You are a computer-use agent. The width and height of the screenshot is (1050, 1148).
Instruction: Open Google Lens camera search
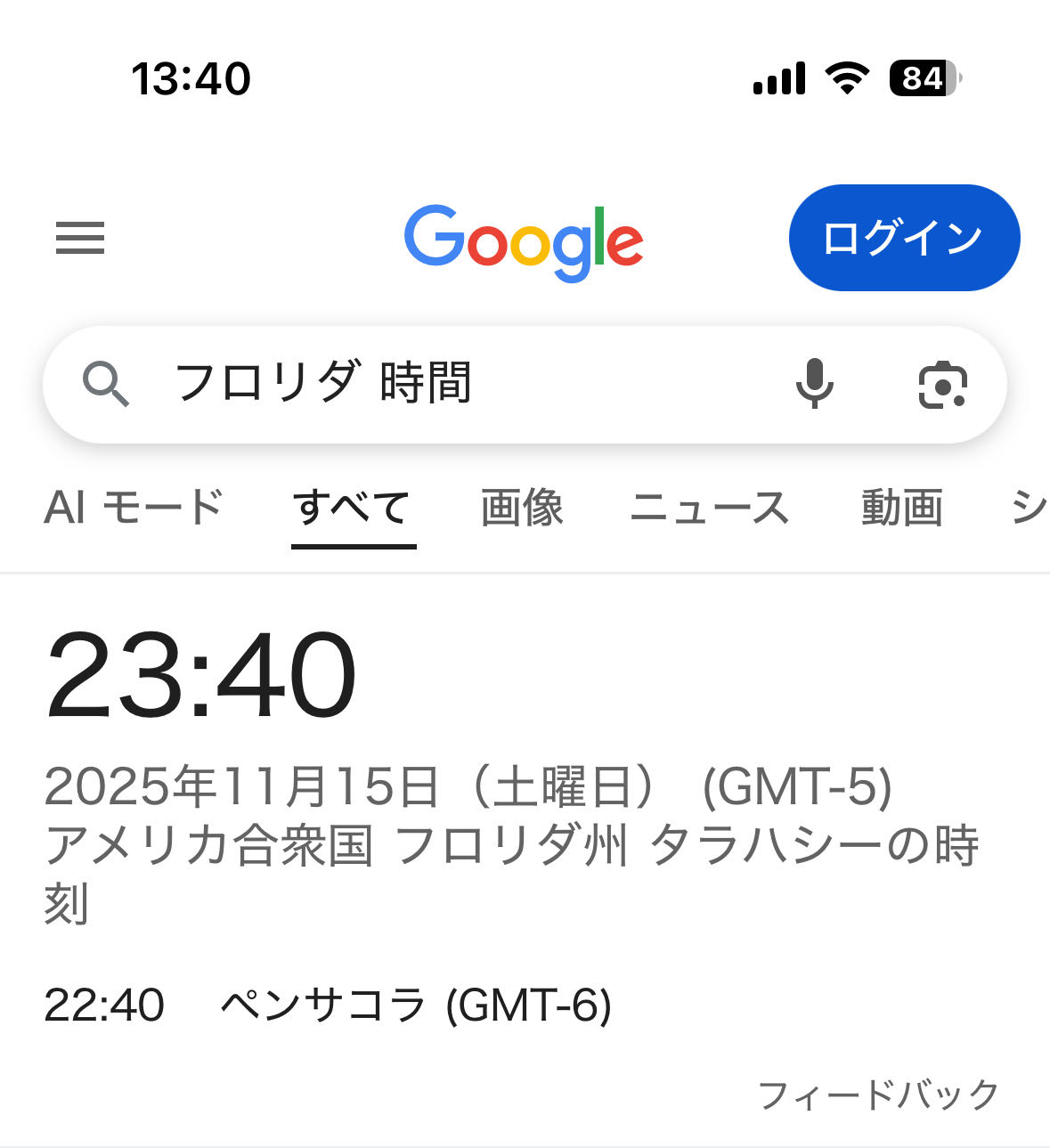[x=942, y=385]
